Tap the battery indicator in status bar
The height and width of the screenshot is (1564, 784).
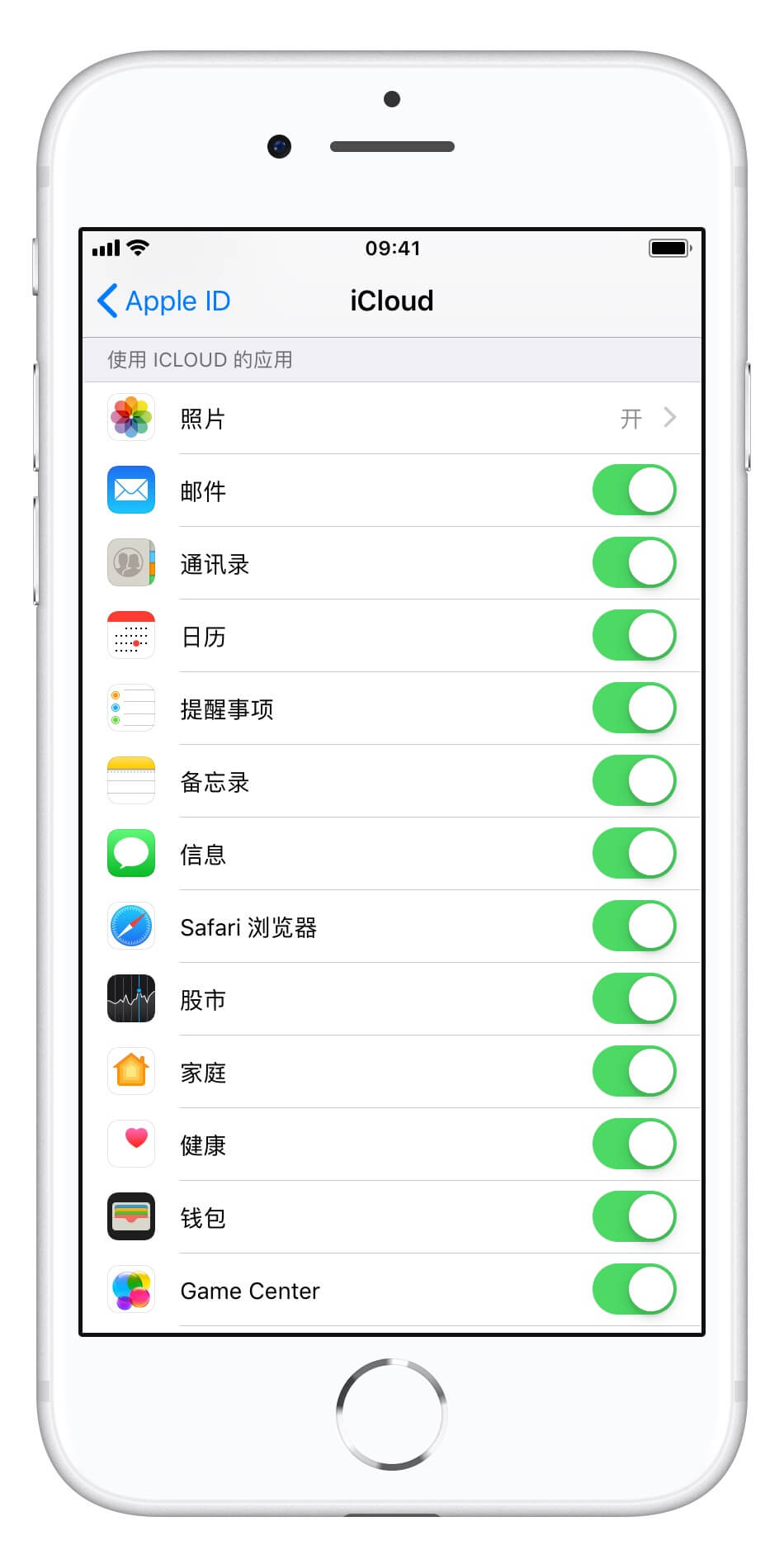[x=668, y=248]
